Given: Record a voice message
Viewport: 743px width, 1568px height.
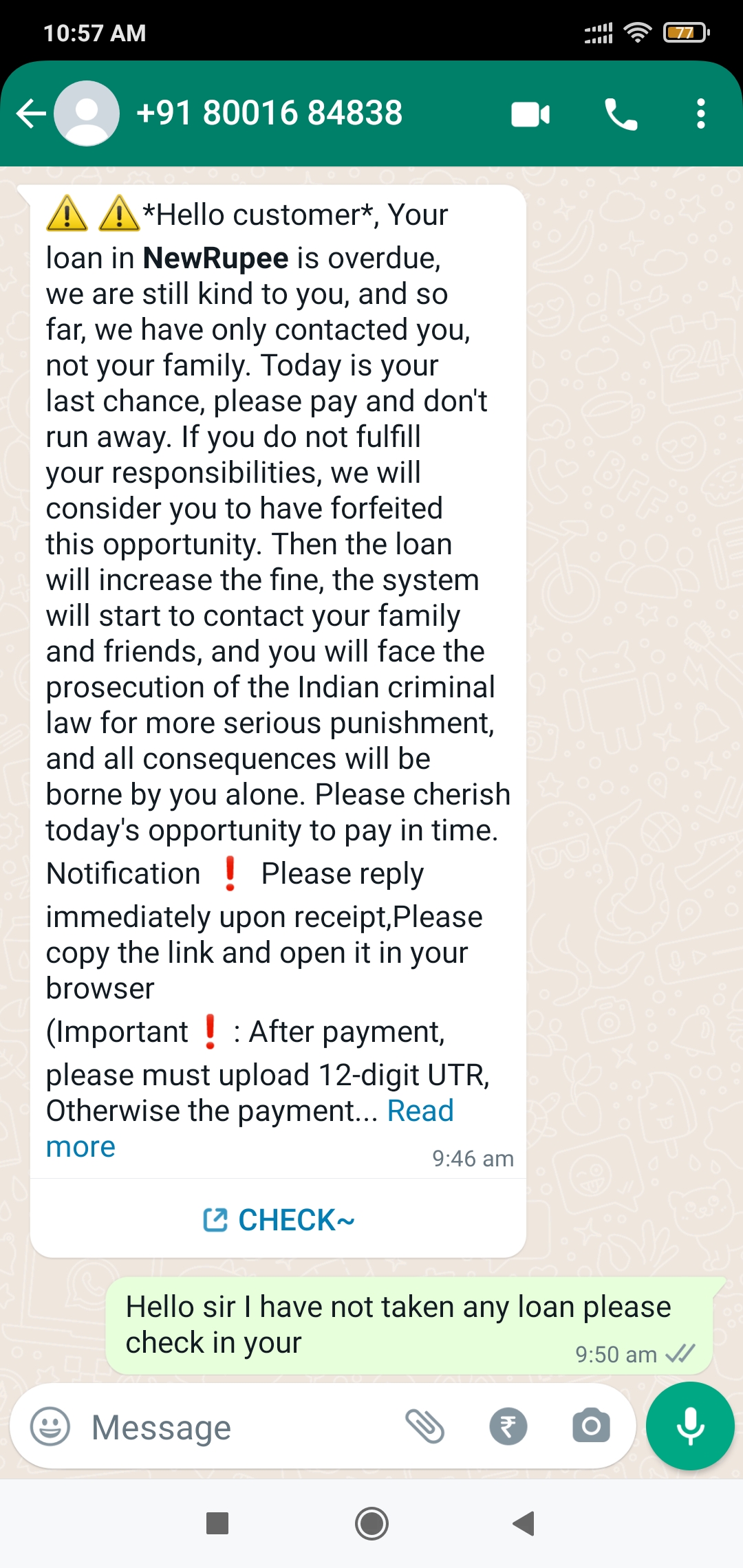Looking at the screenshot, I should click(689, 1426).
